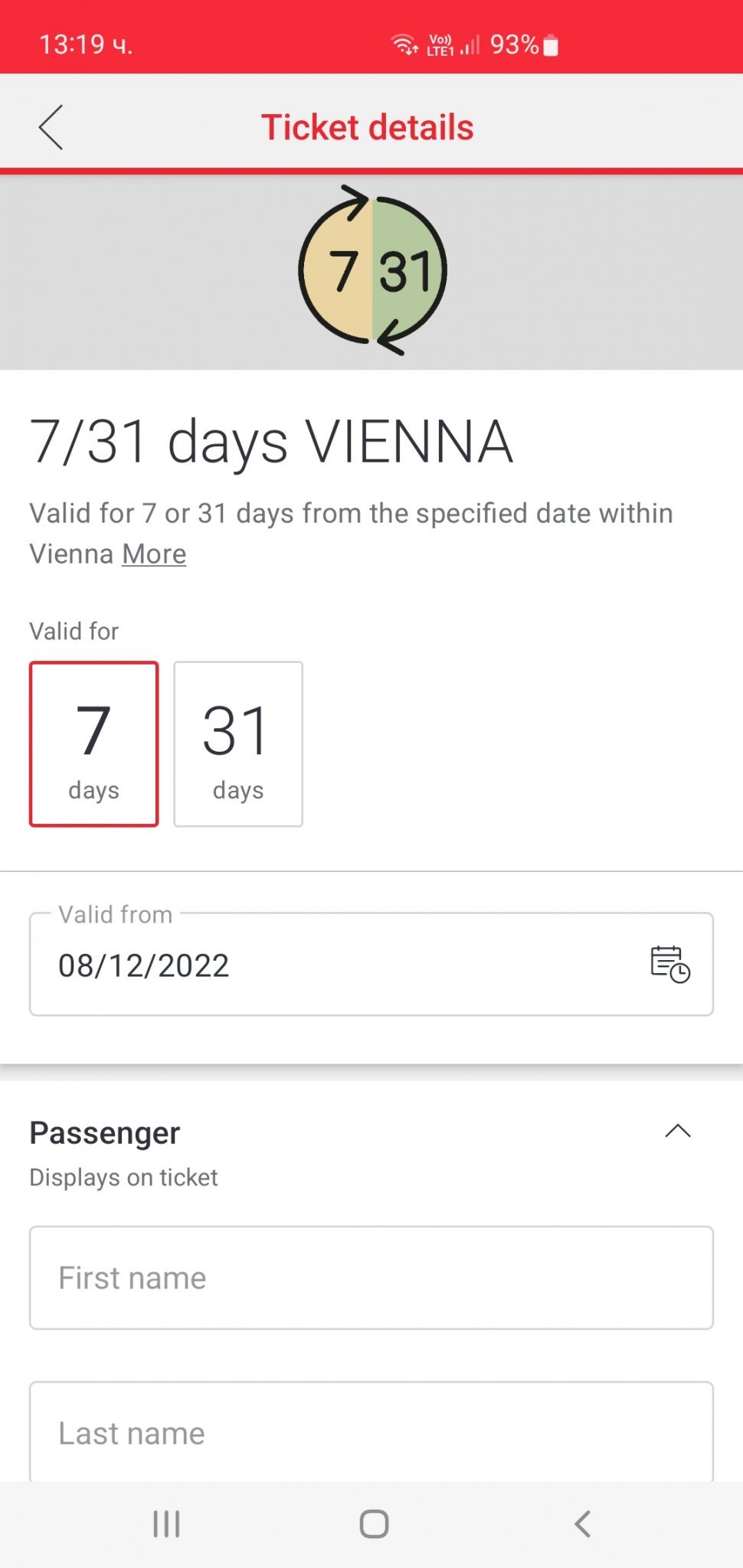Collapse the Passenger section
This screenshot has height=1568, width=743.
pyautogui.click(x=678, y=1132)
